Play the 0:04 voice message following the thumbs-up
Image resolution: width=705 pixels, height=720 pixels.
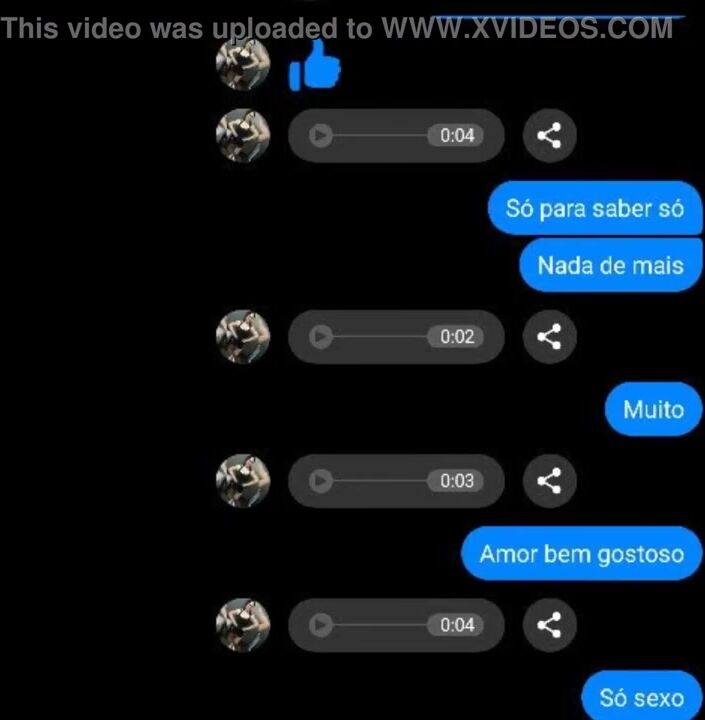point(320,136)
